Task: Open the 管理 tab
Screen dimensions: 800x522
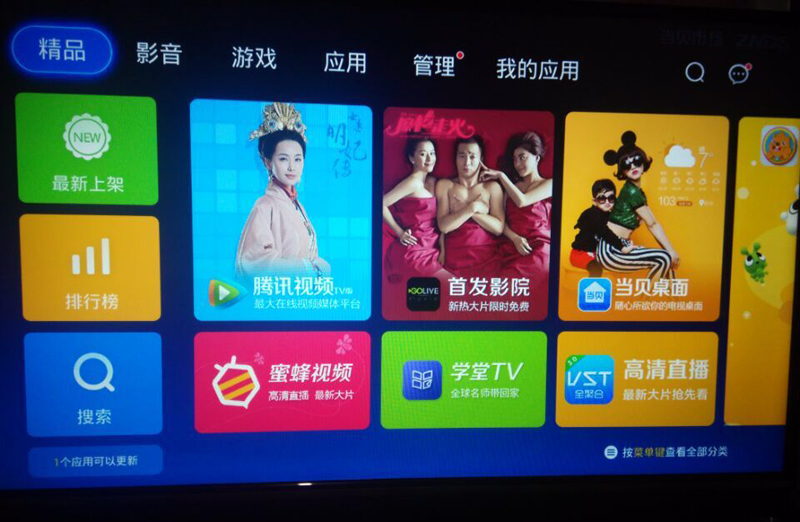Action: click(434, 66)
